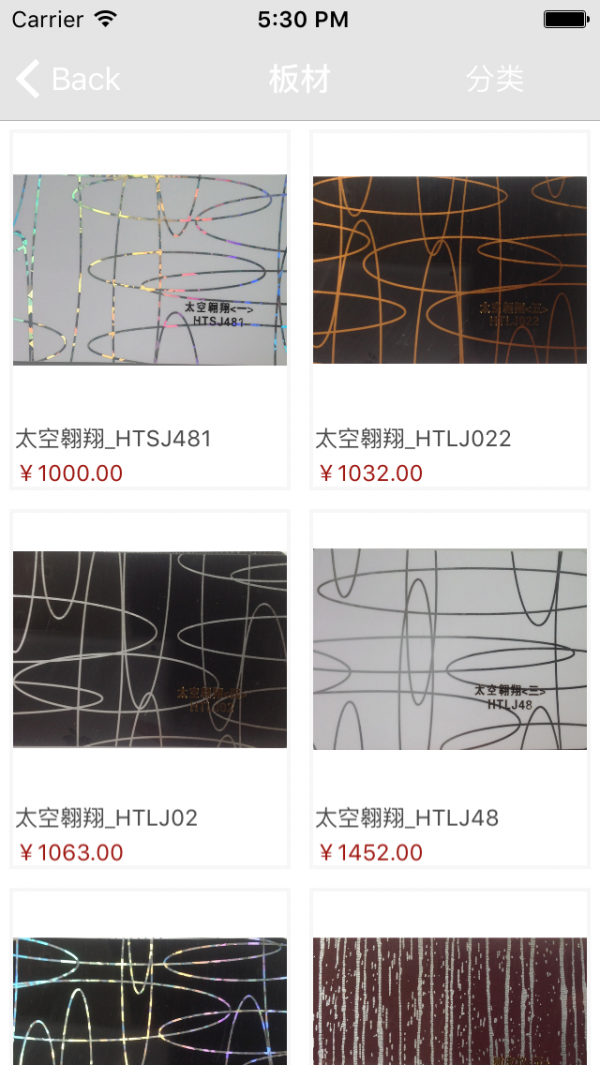
Task: Go back using the Back button
Action: 68,79
